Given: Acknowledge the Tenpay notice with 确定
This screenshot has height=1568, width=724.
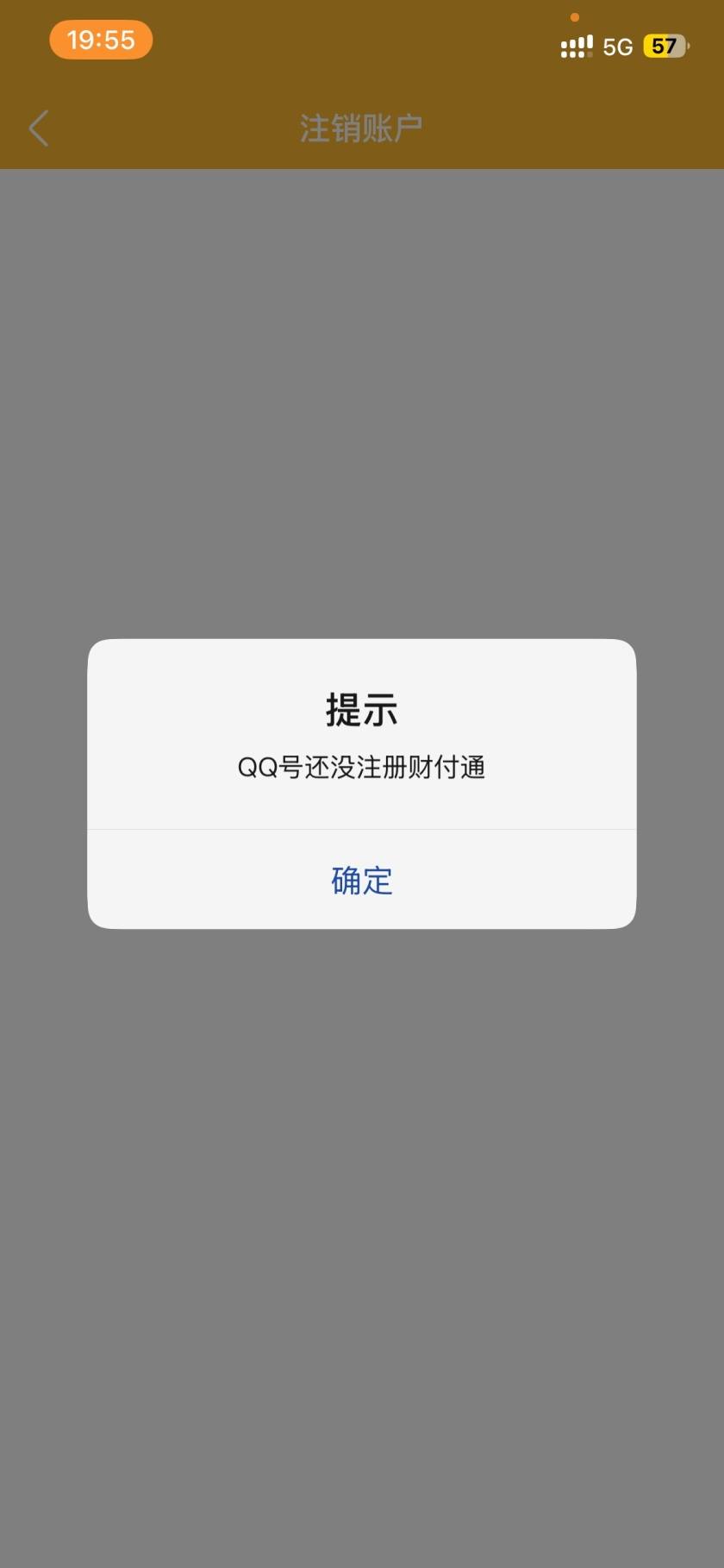Looking at the screenshot, I should tap(361, 881).
